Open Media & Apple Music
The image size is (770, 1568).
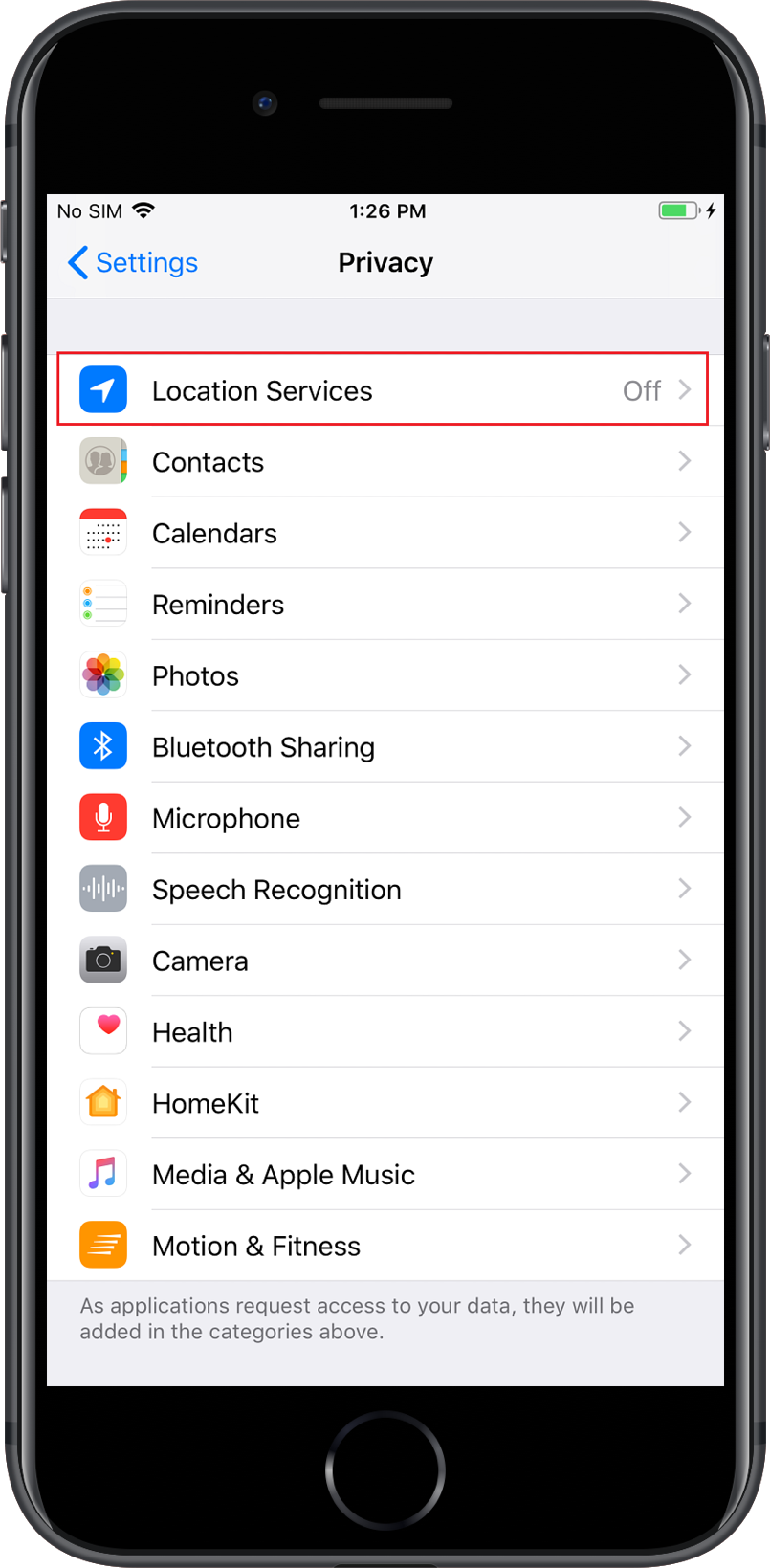383,1175
